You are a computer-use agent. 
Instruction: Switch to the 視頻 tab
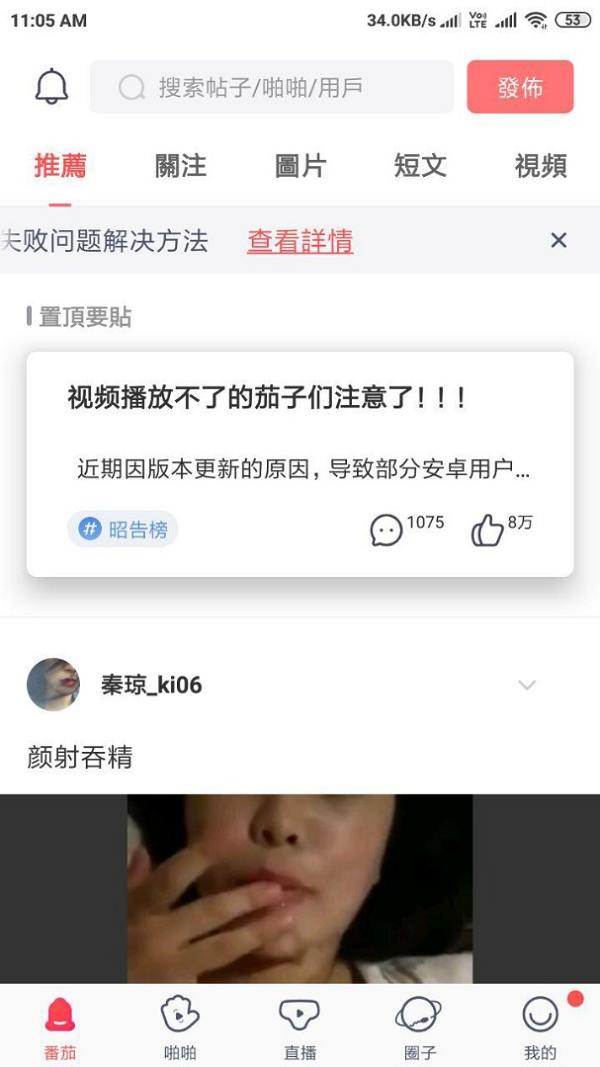click(x=540, y=166)
